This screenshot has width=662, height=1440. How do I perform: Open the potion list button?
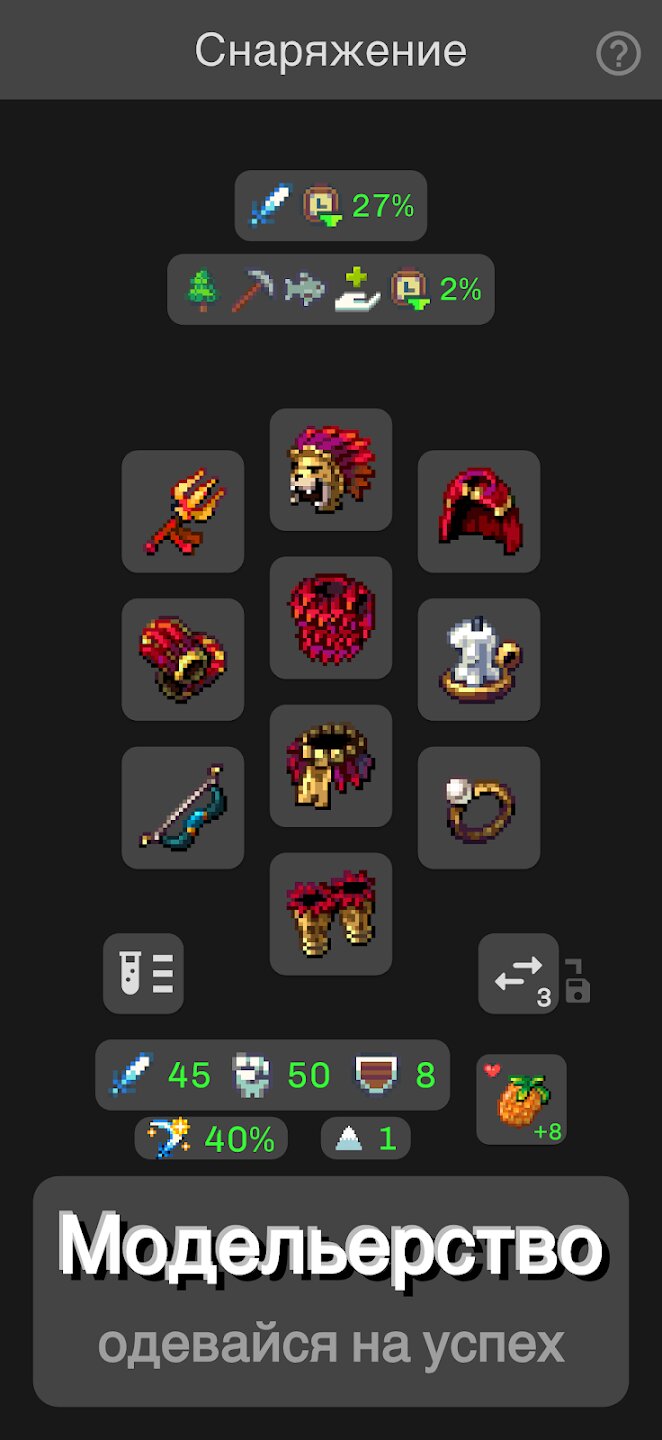coord(144,973)
